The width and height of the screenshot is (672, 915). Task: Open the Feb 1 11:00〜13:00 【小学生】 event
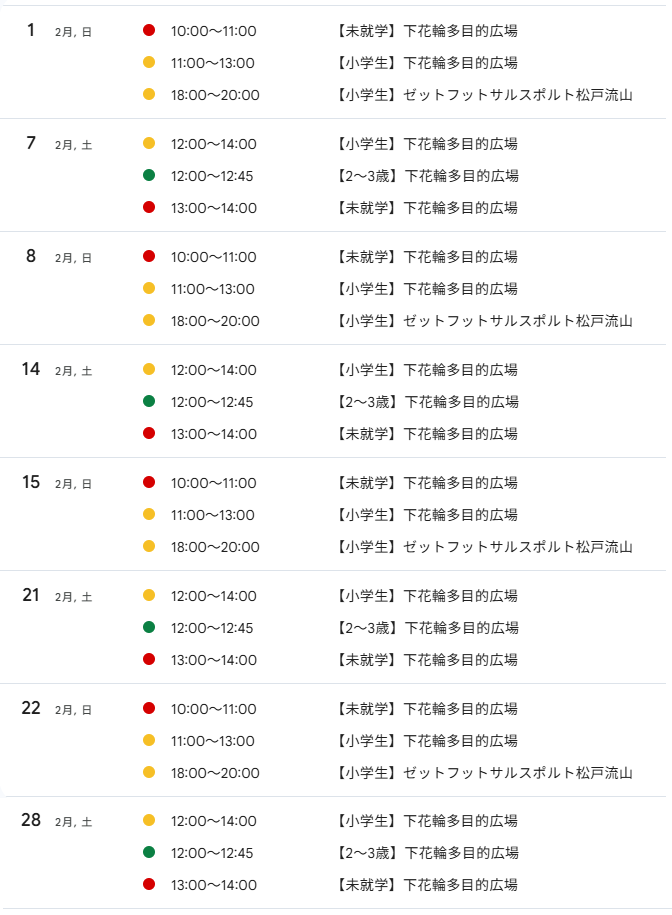pyautogui.click(x=427, y=63)
